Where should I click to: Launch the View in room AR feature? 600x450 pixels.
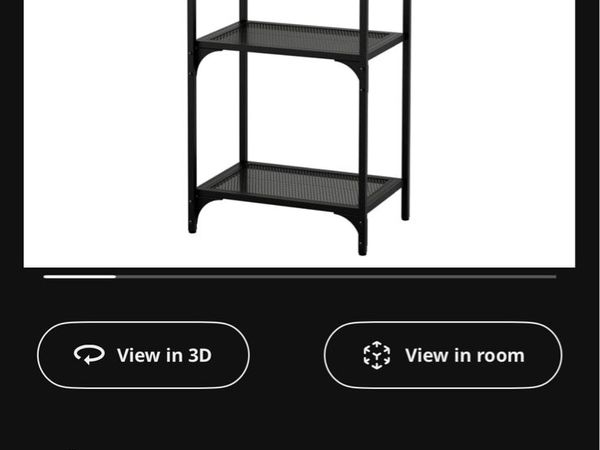pyautogui.click(x=443, y=355)
